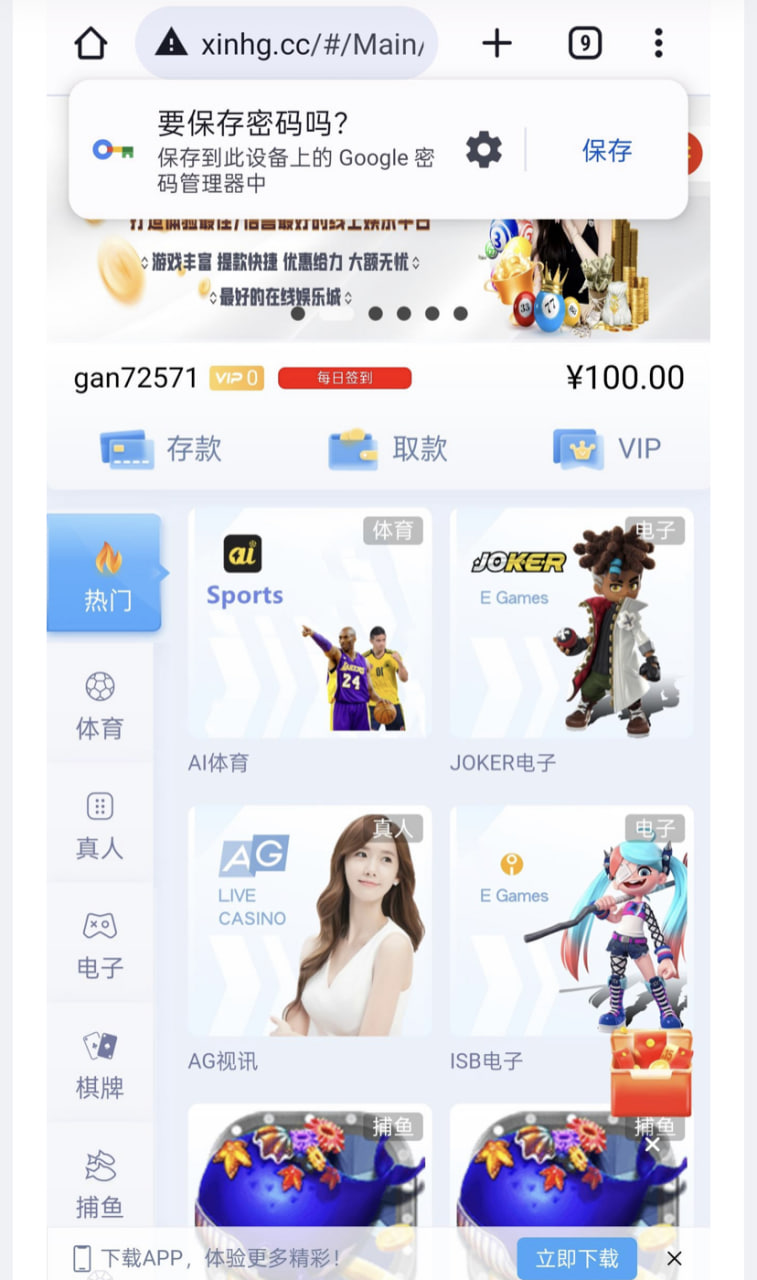Open the tab switcher showing 9 tabs
Viewport: 757px width, 1280px height.
pos(584,43)
